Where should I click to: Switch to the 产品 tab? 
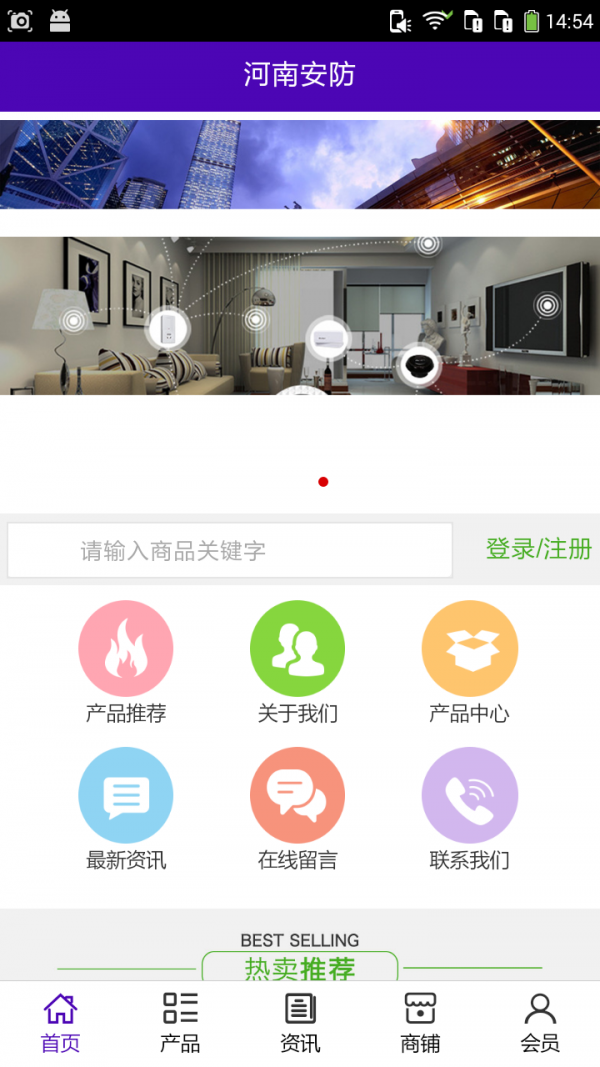point(180,1022)
